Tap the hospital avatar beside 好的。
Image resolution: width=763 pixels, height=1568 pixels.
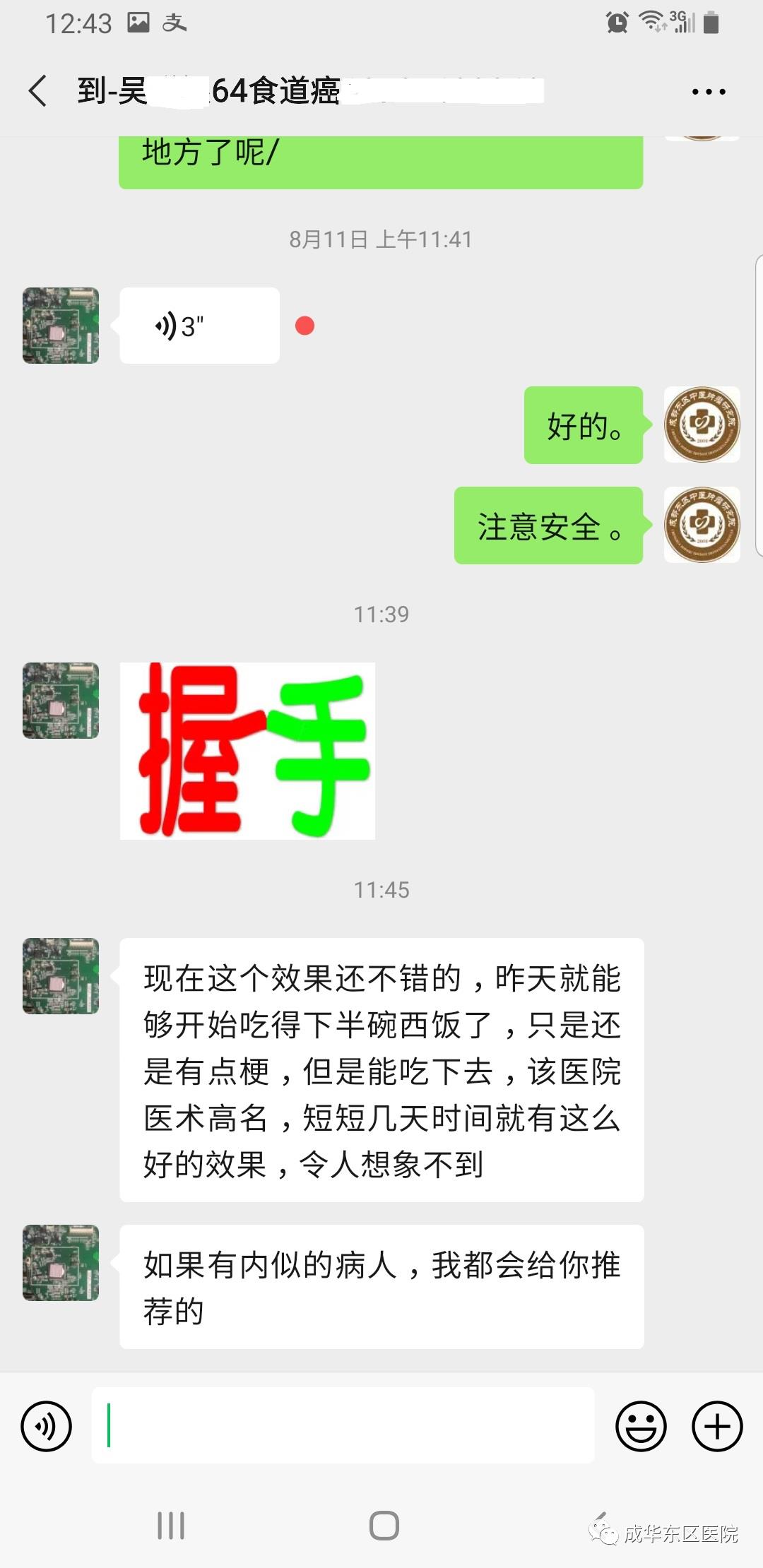(702, 424)
